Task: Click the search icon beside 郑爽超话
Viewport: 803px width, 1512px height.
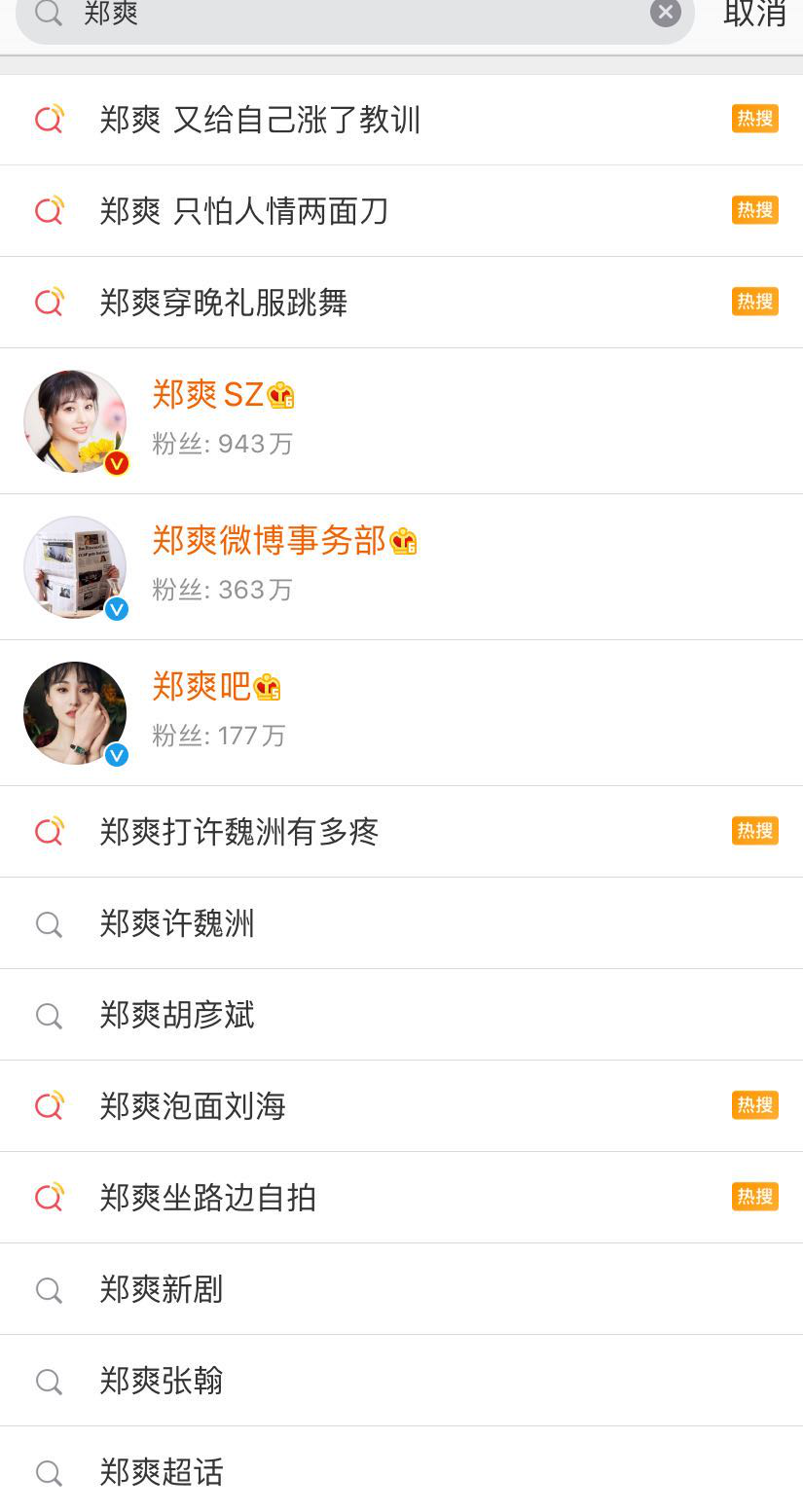Action: [x=49, y=1472]
